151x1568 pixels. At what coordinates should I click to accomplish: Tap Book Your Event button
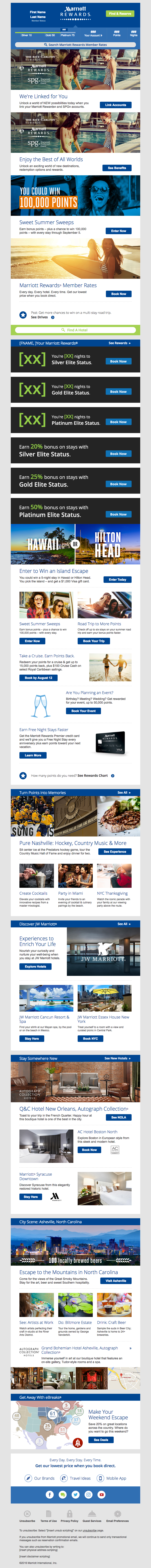tap(83, 711)
